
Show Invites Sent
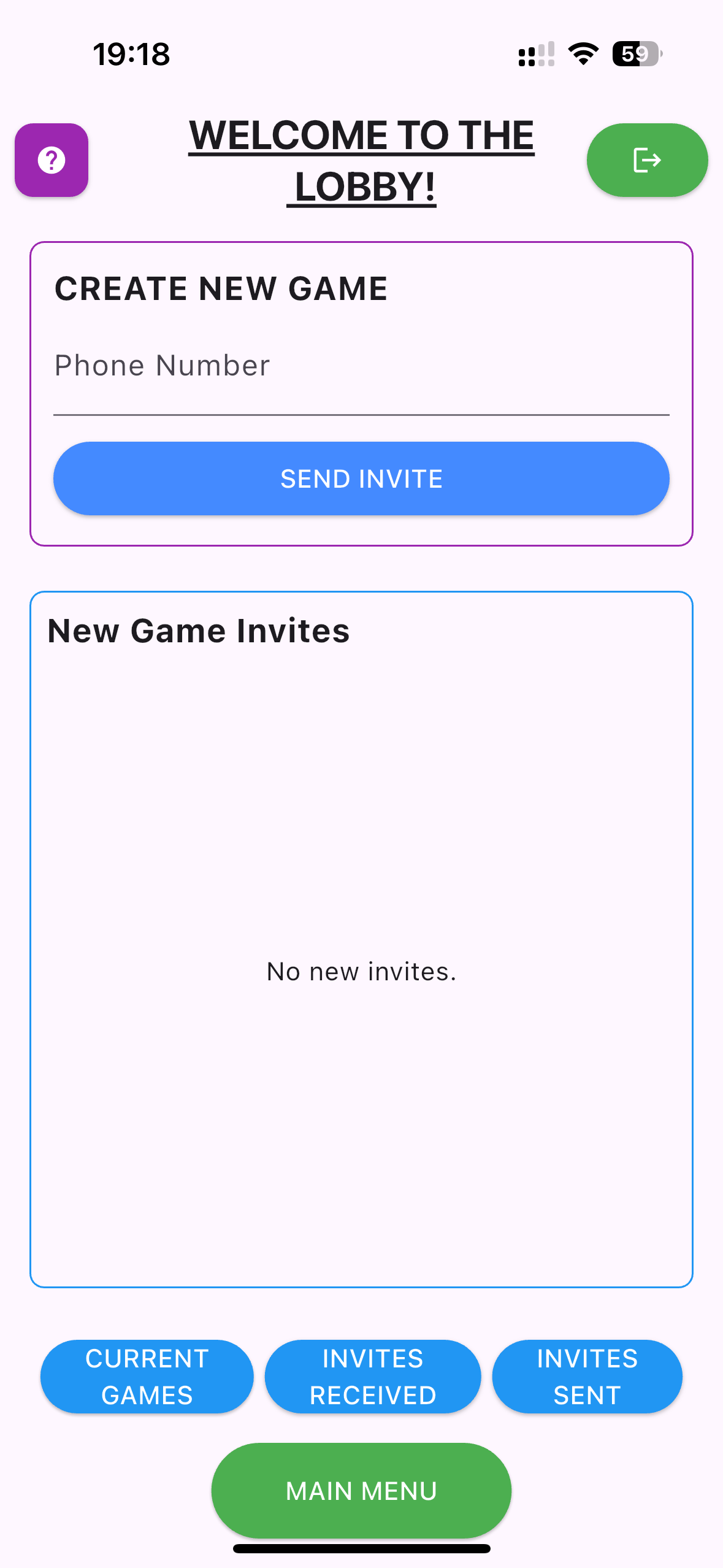[587, 1377]
